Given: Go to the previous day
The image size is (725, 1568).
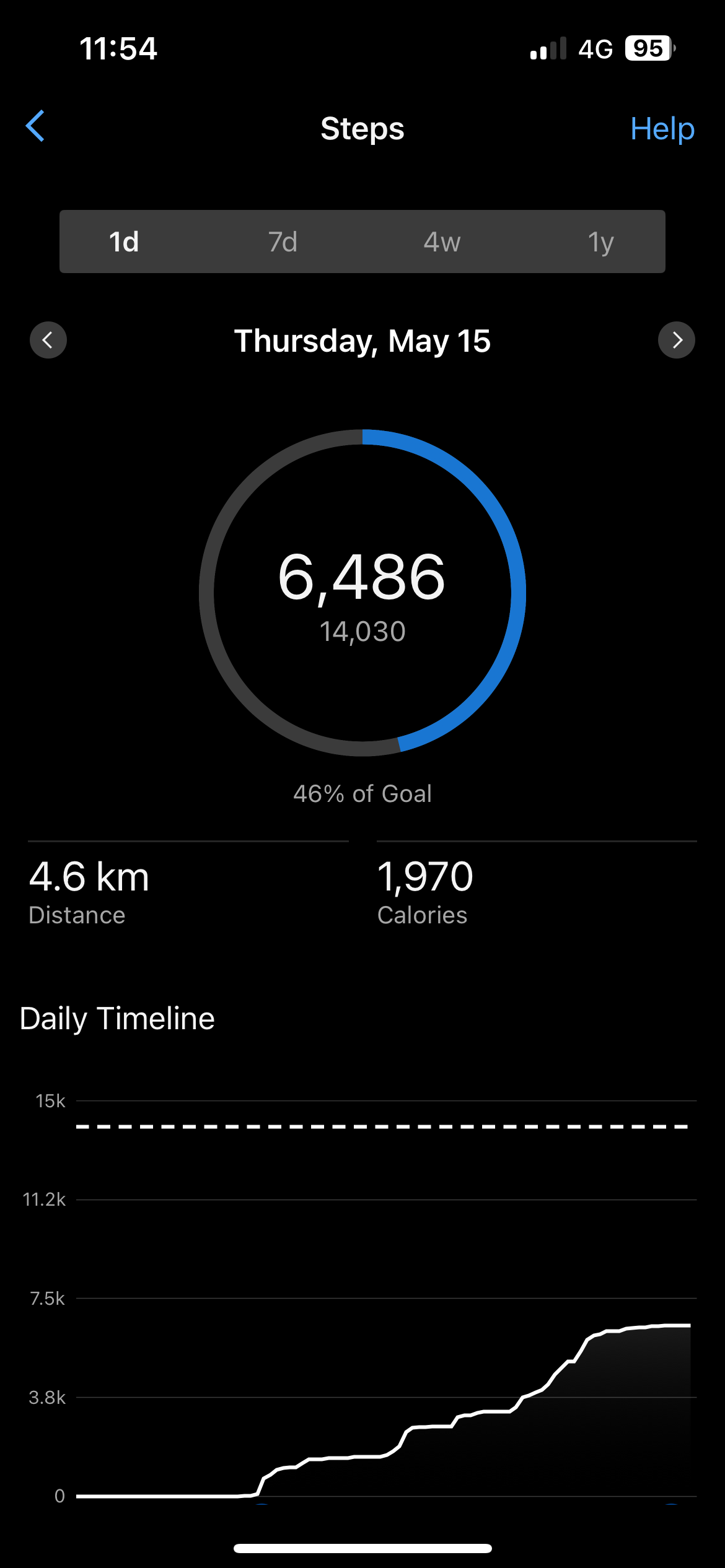Looking at the screenshot, I should [x=48, y=340].
